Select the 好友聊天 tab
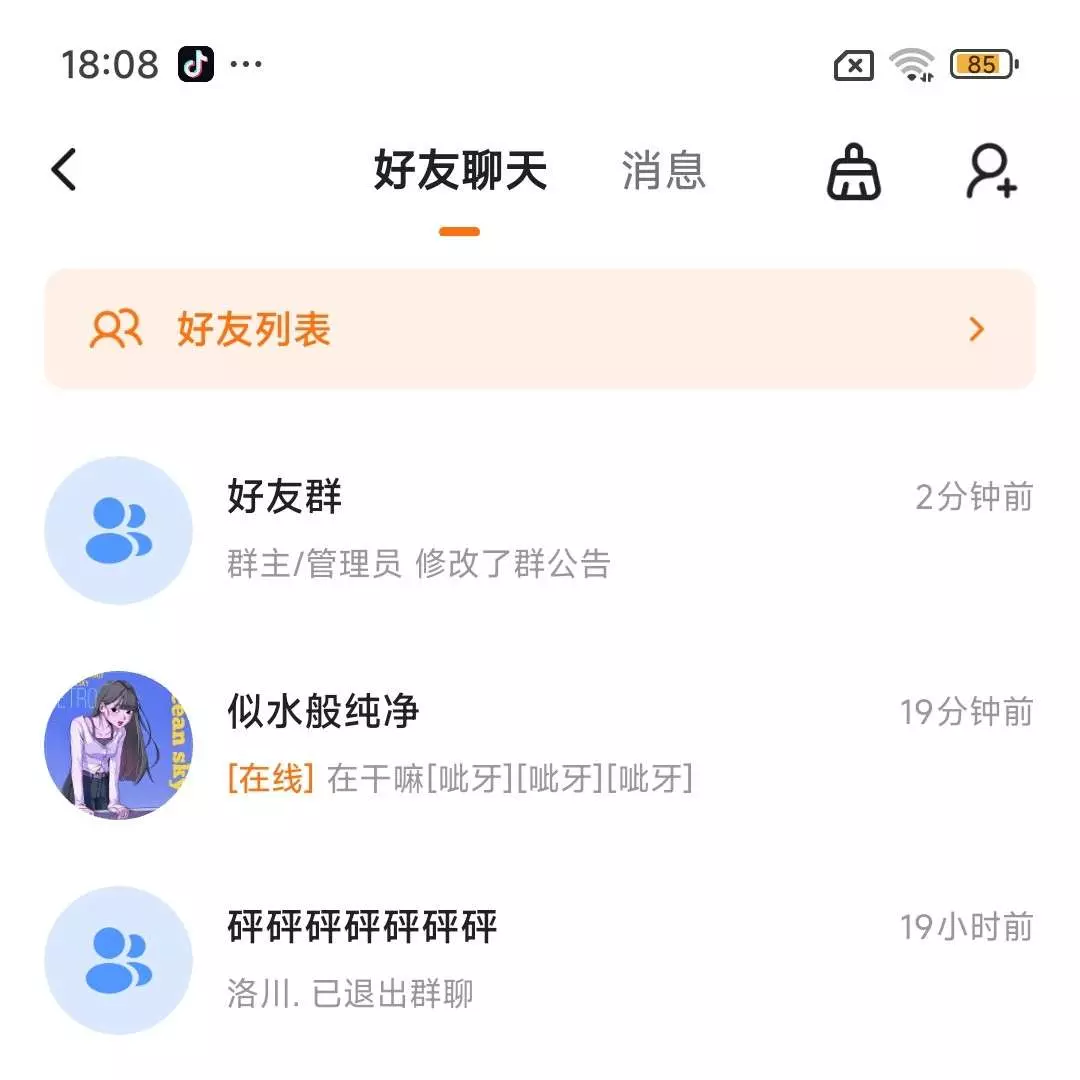The image size is (1080, 1080). point(460,171)
